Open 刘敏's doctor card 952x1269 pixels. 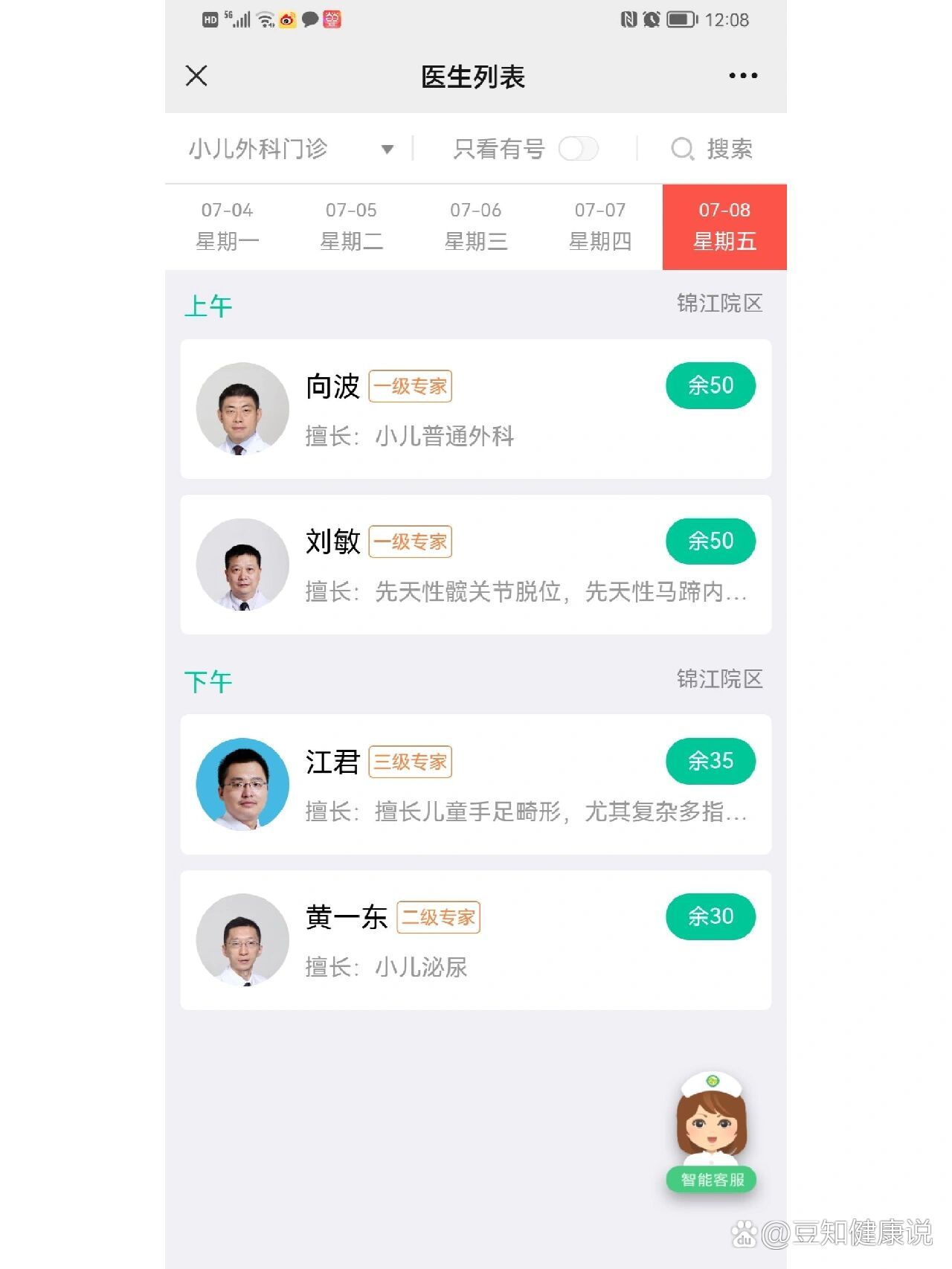[x=476, y=563]
